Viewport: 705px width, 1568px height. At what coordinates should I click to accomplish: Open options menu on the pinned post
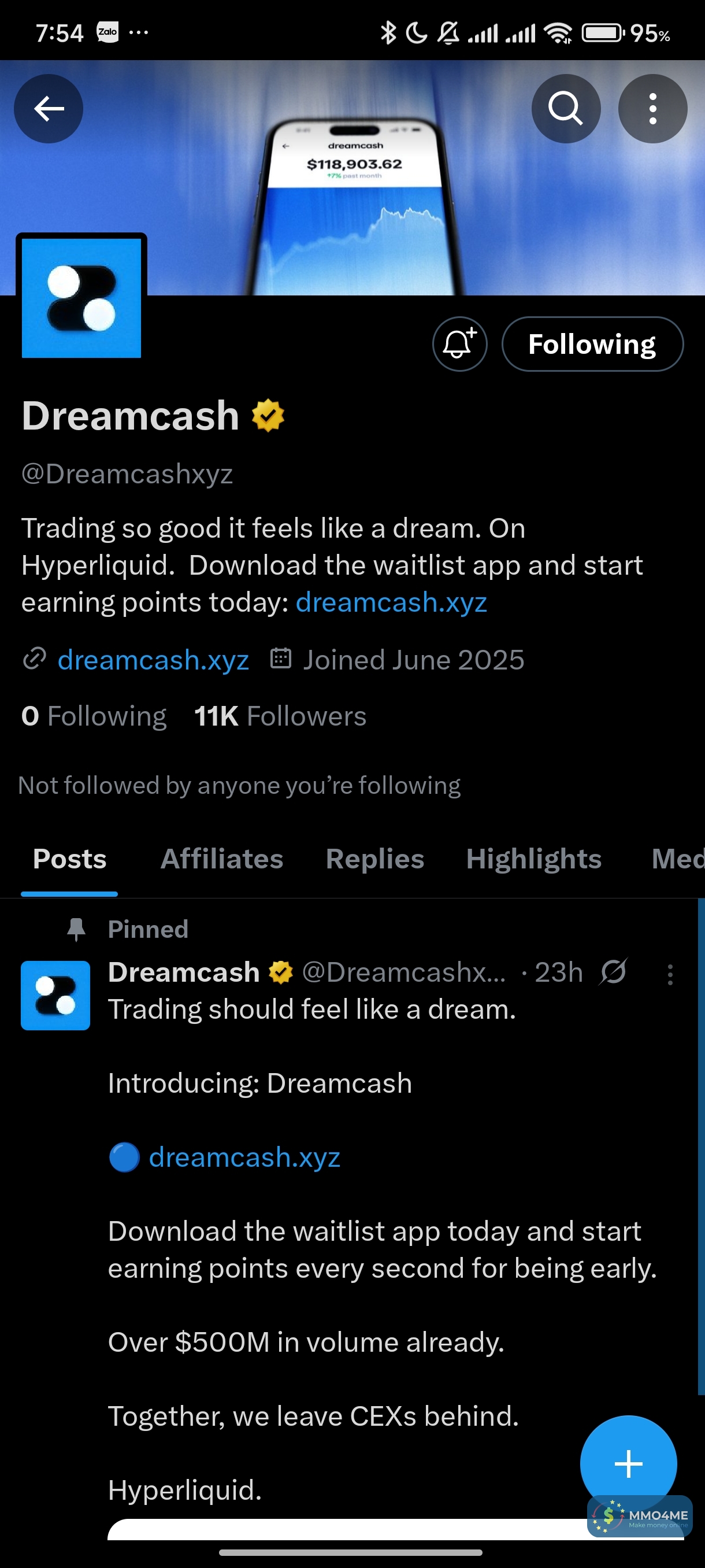point(670,975)
